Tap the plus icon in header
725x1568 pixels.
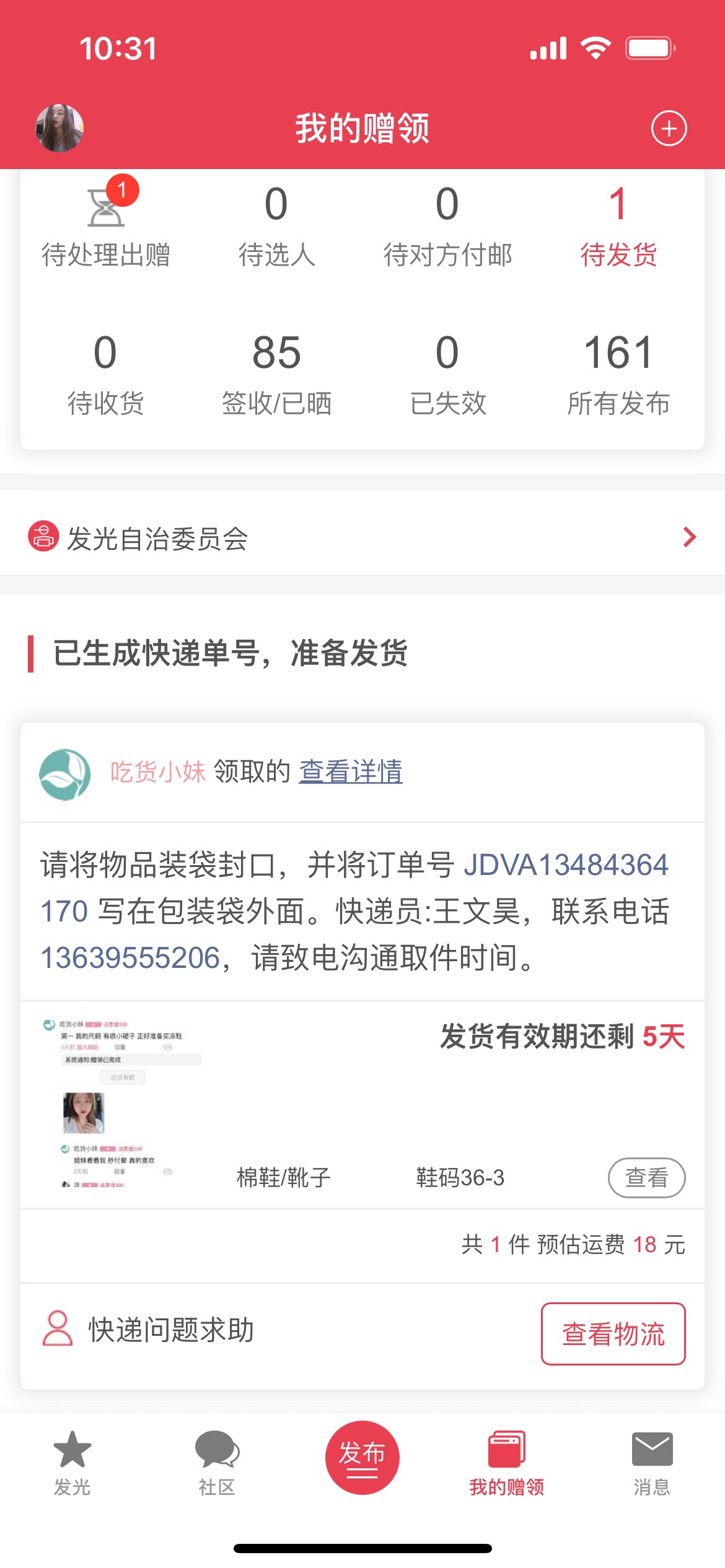[669, 128]
